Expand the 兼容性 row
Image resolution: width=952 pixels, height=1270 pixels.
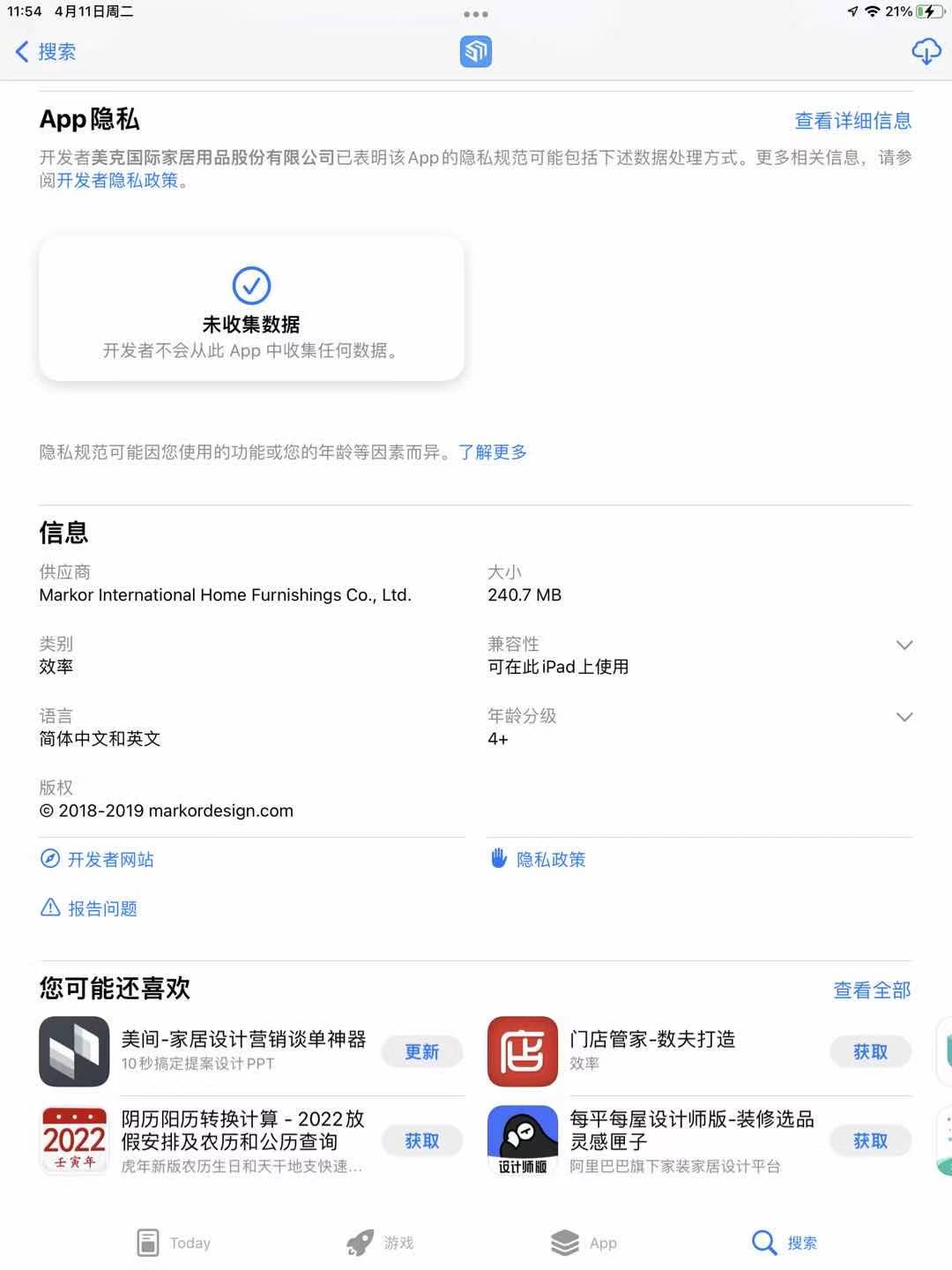[904, 646]
